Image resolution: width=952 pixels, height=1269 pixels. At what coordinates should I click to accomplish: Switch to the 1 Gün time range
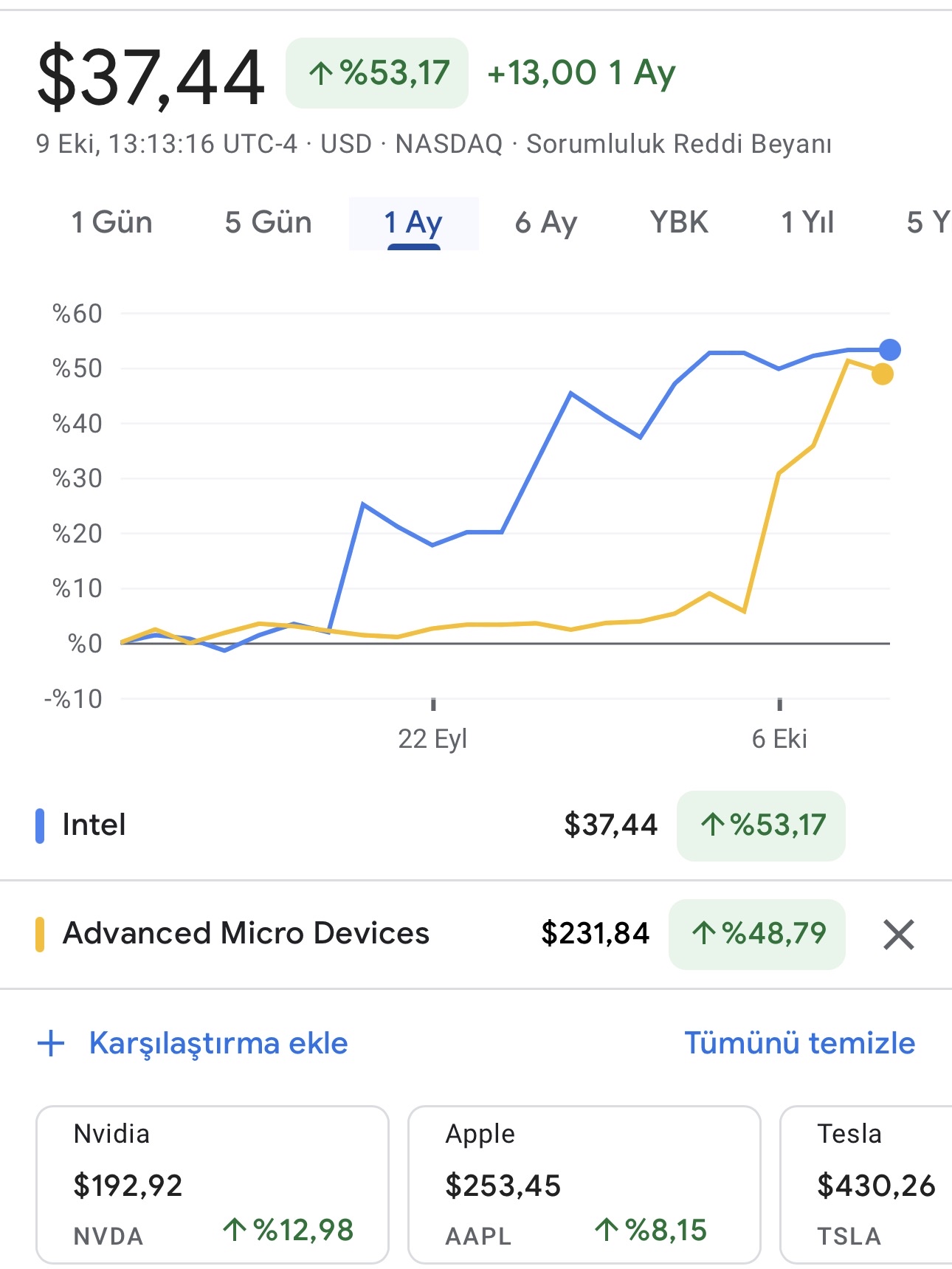(x=111, y=222)
